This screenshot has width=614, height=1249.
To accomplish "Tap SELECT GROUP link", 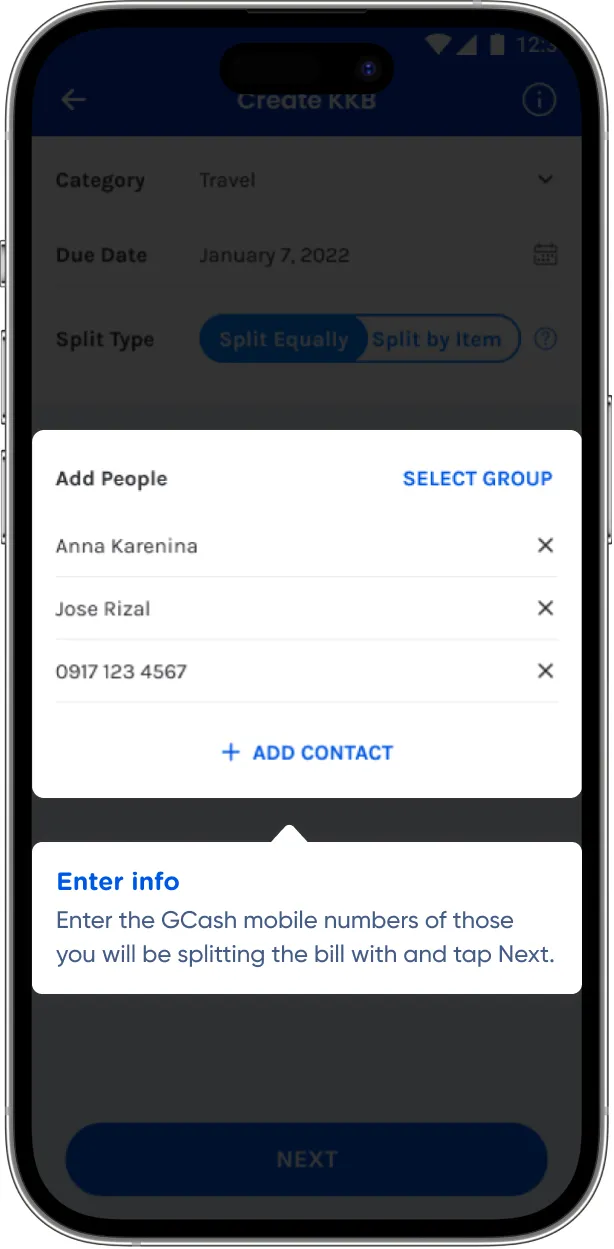I will click(x=477, y=478).
